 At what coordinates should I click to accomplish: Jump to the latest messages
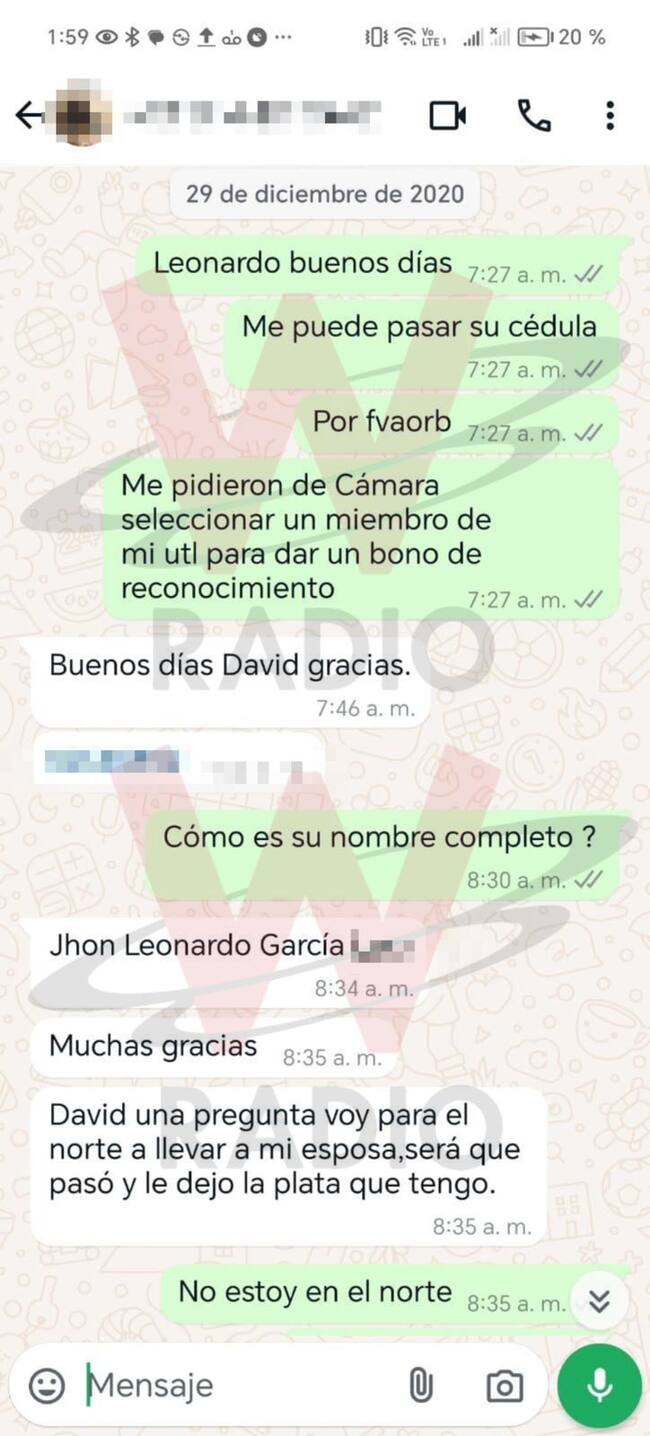[599, 1300]
